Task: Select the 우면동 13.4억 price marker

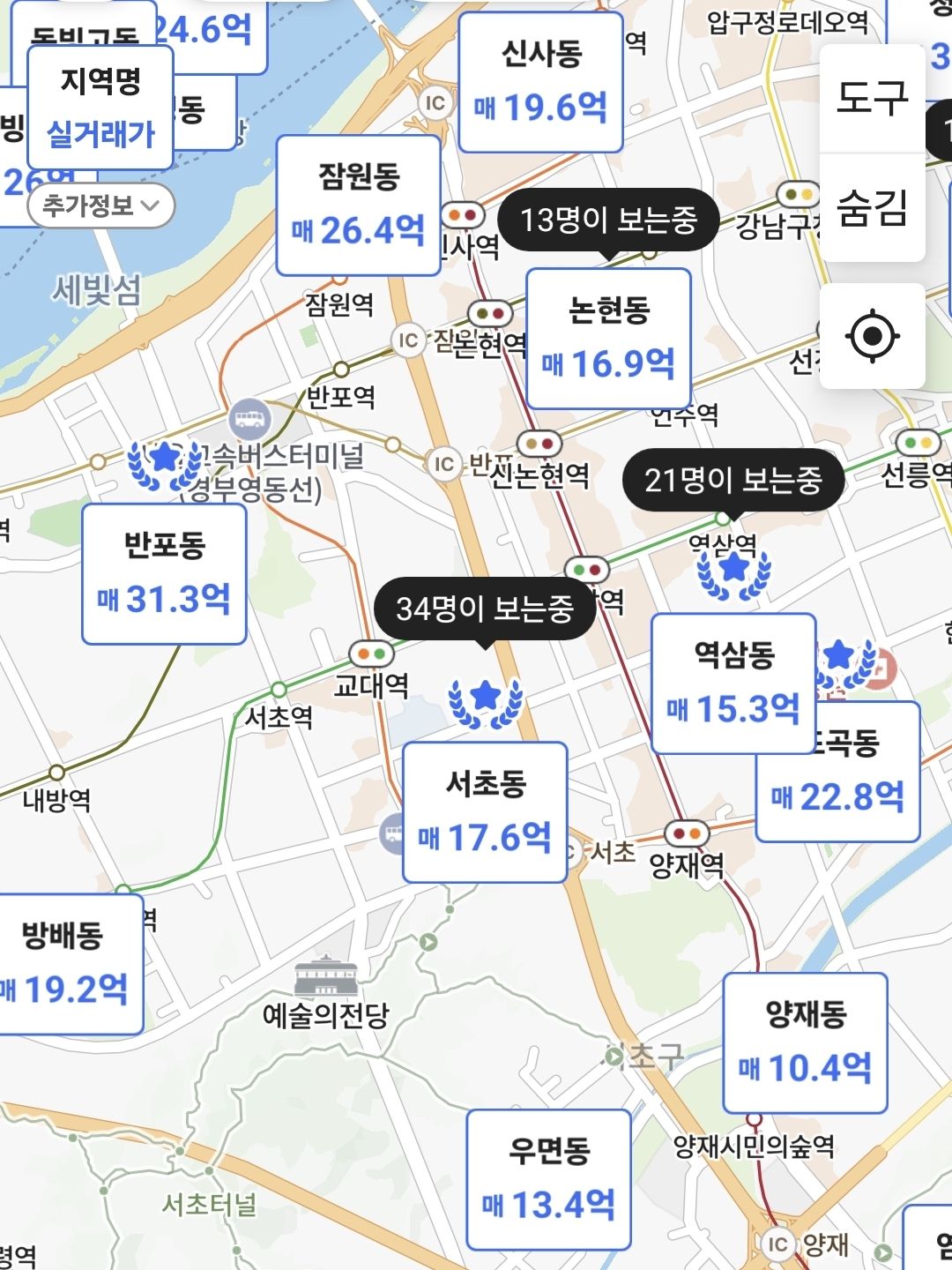Action: click(x=548, y=1180)
